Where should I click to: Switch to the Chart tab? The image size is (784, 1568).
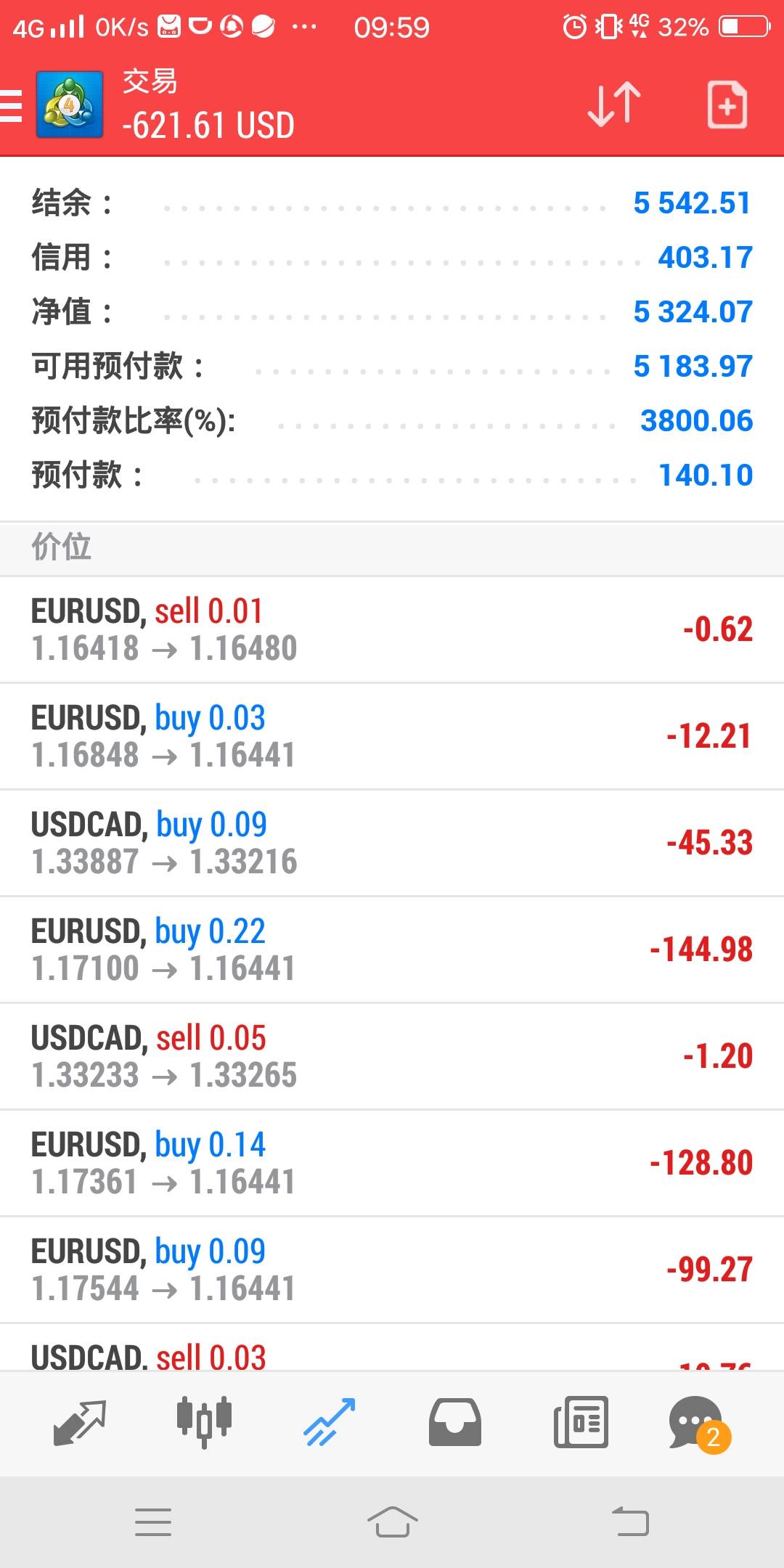[x=204, y=1422]
